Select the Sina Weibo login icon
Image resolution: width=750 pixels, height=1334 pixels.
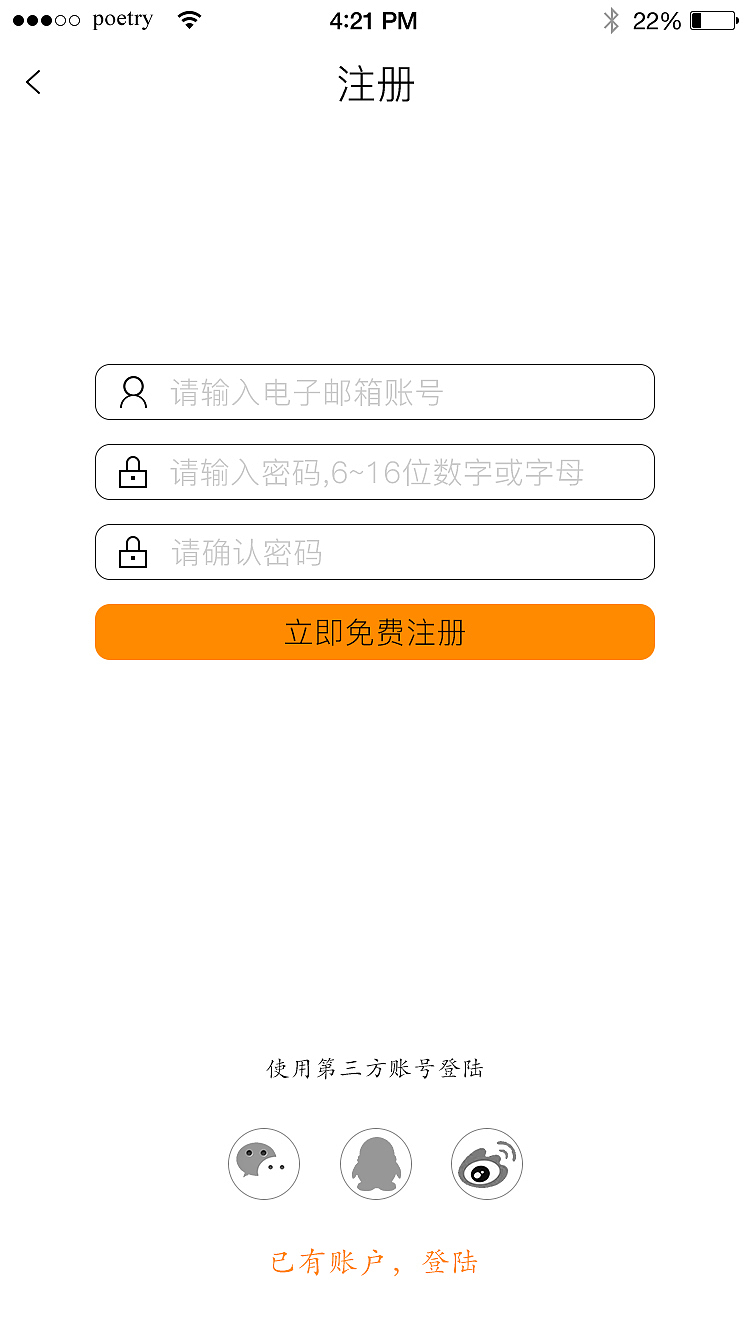(487, 1164)
